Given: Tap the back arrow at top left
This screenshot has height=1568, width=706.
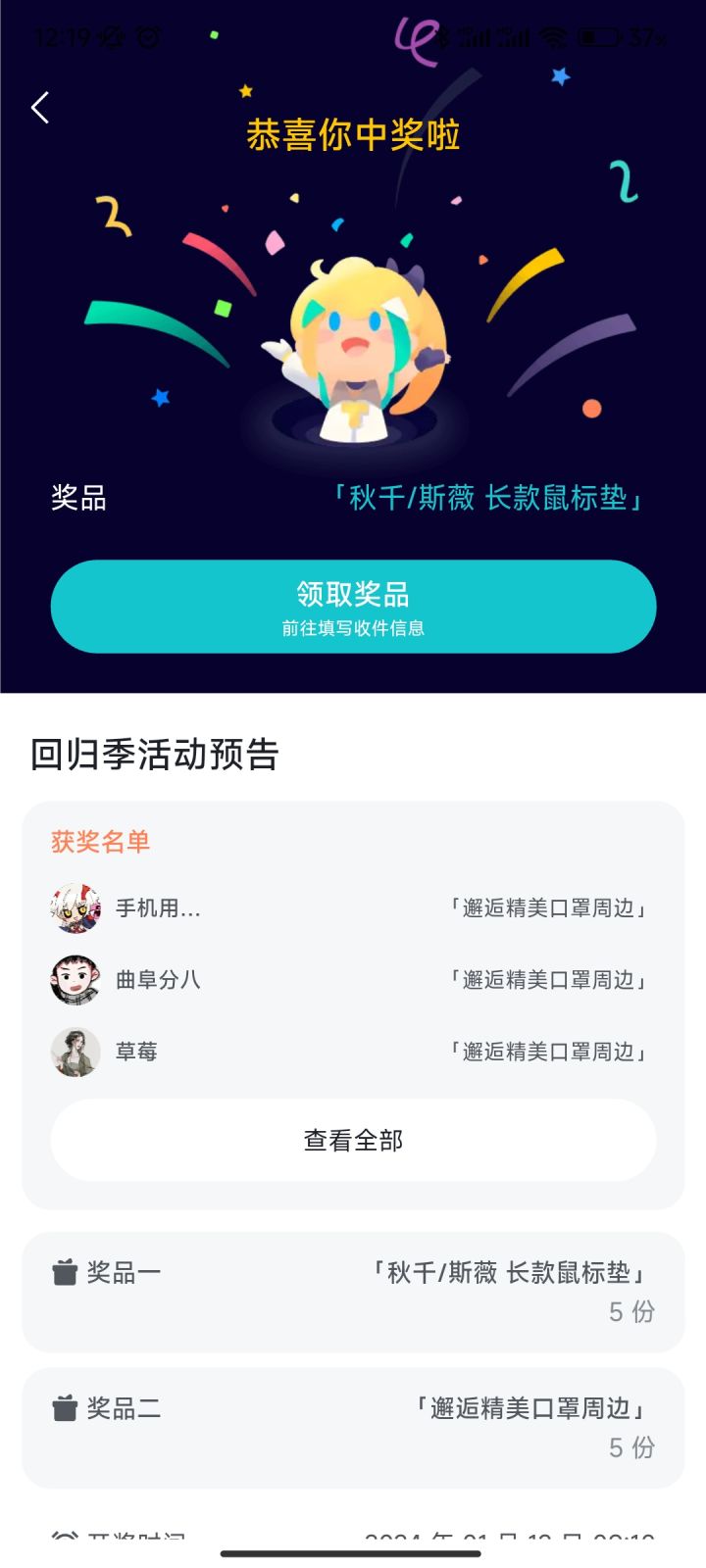Looking at the screenshot, I should click(39, 108).
